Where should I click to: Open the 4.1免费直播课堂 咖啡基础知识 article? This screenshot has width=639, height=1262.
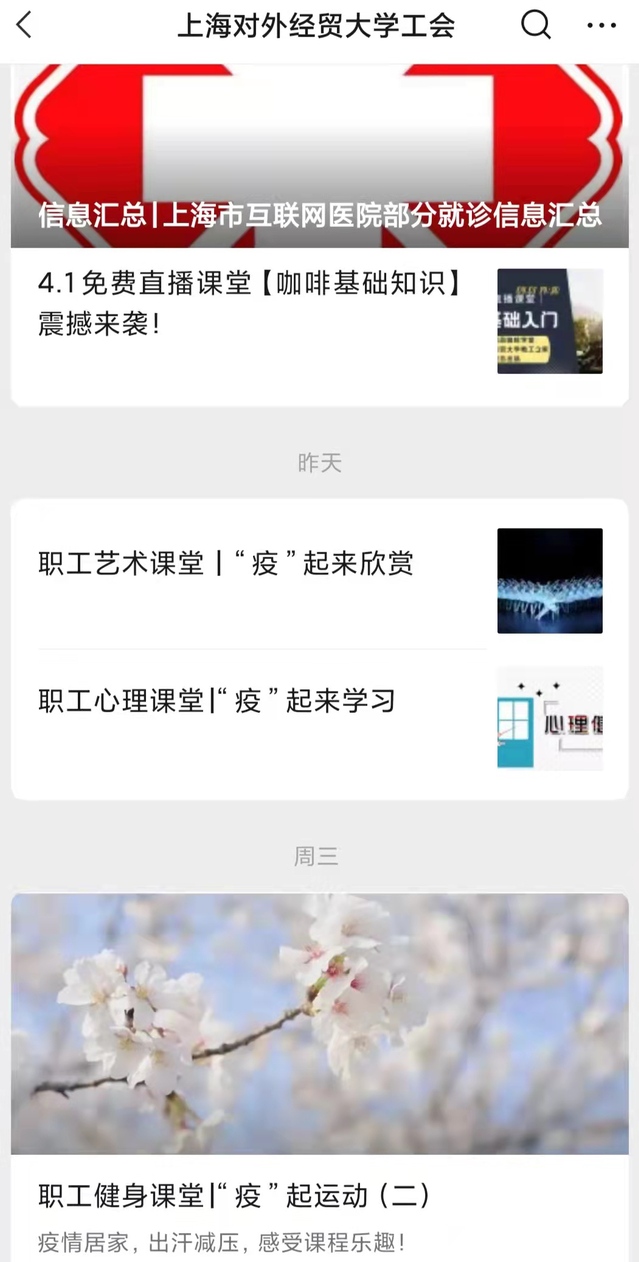tap(250, 304)
